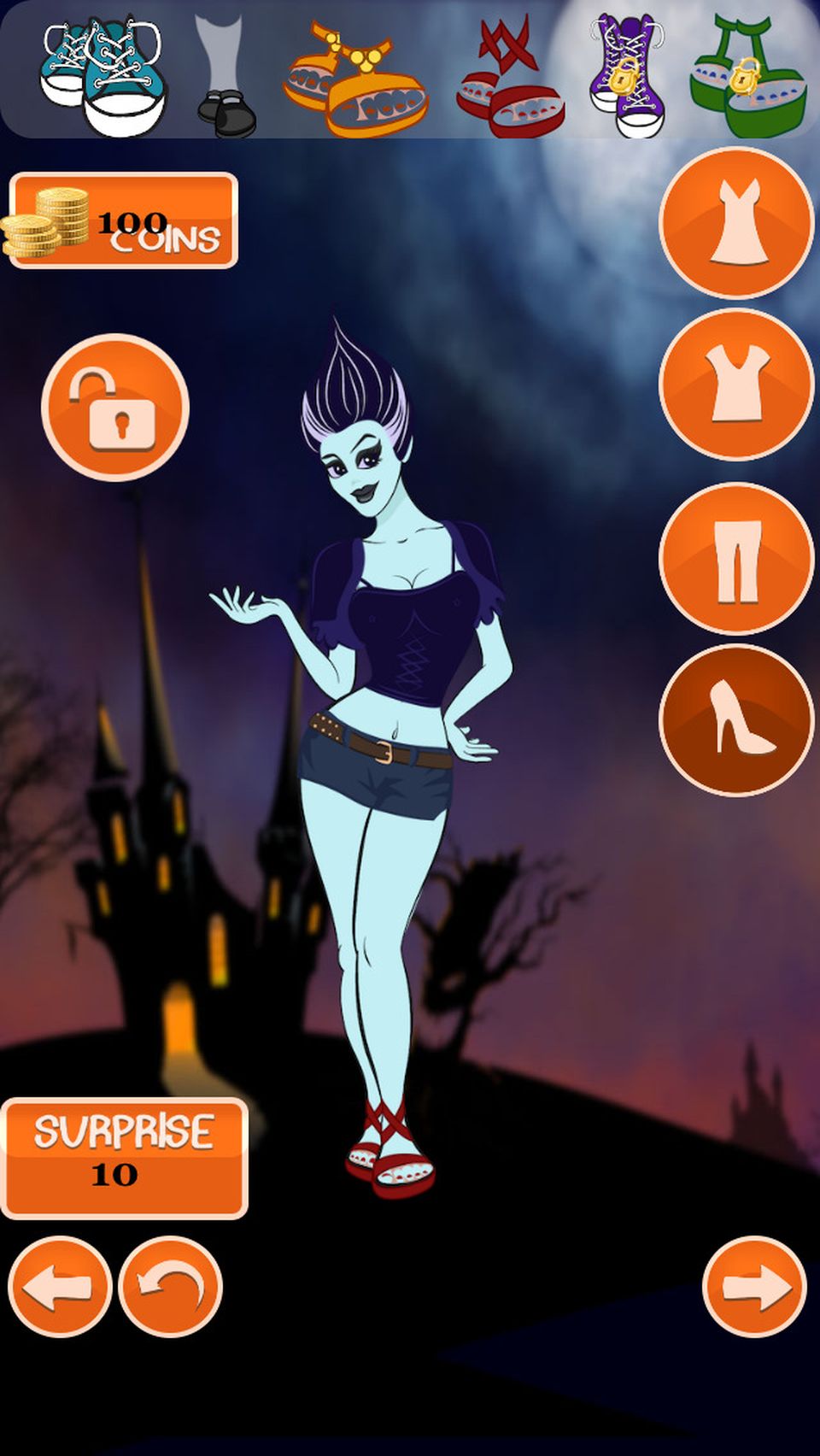Pick the orange platform sandals
This screenshot has height=1456, width=820.
point(354,81)
